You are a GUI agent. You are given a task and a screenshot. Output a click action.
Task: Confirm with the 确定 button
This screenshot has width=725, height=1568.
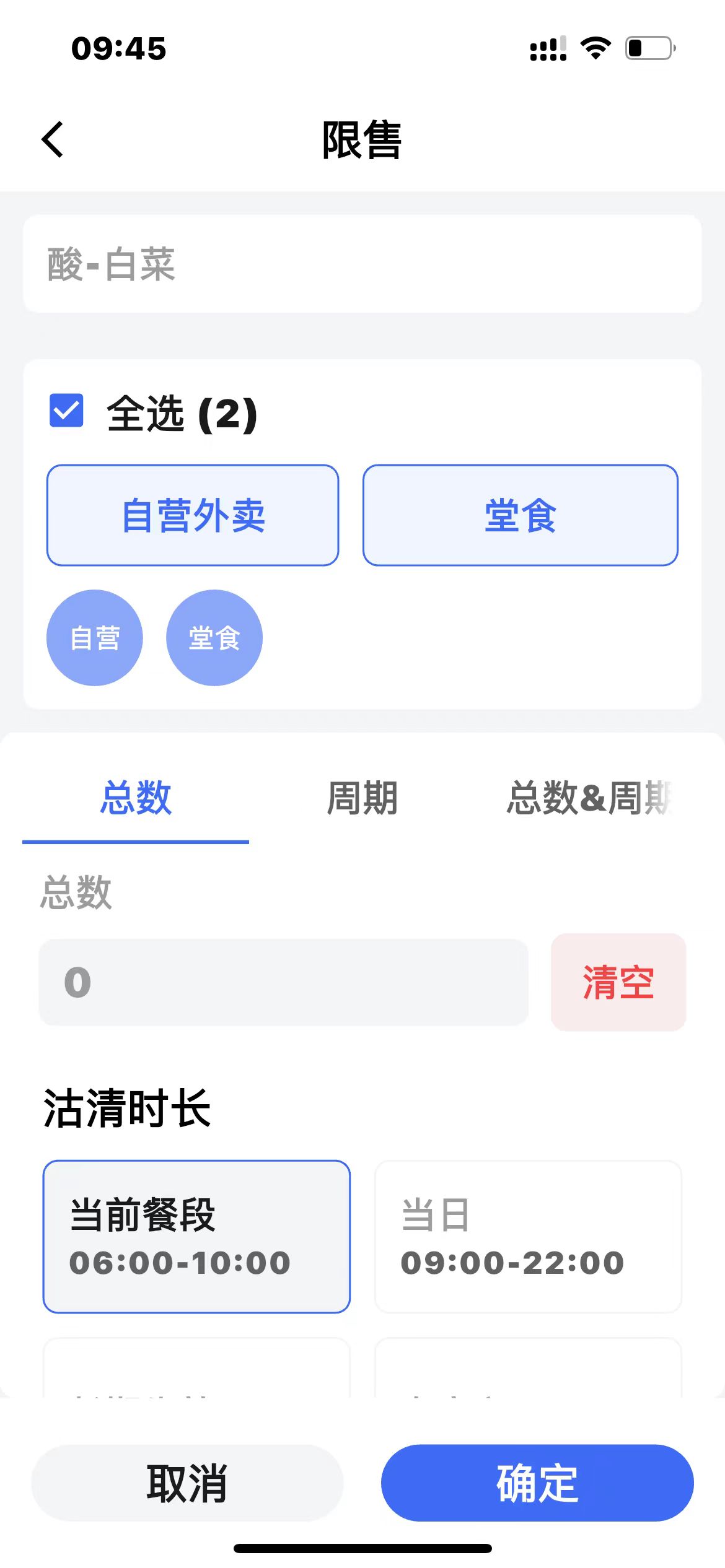(537, 1483)
